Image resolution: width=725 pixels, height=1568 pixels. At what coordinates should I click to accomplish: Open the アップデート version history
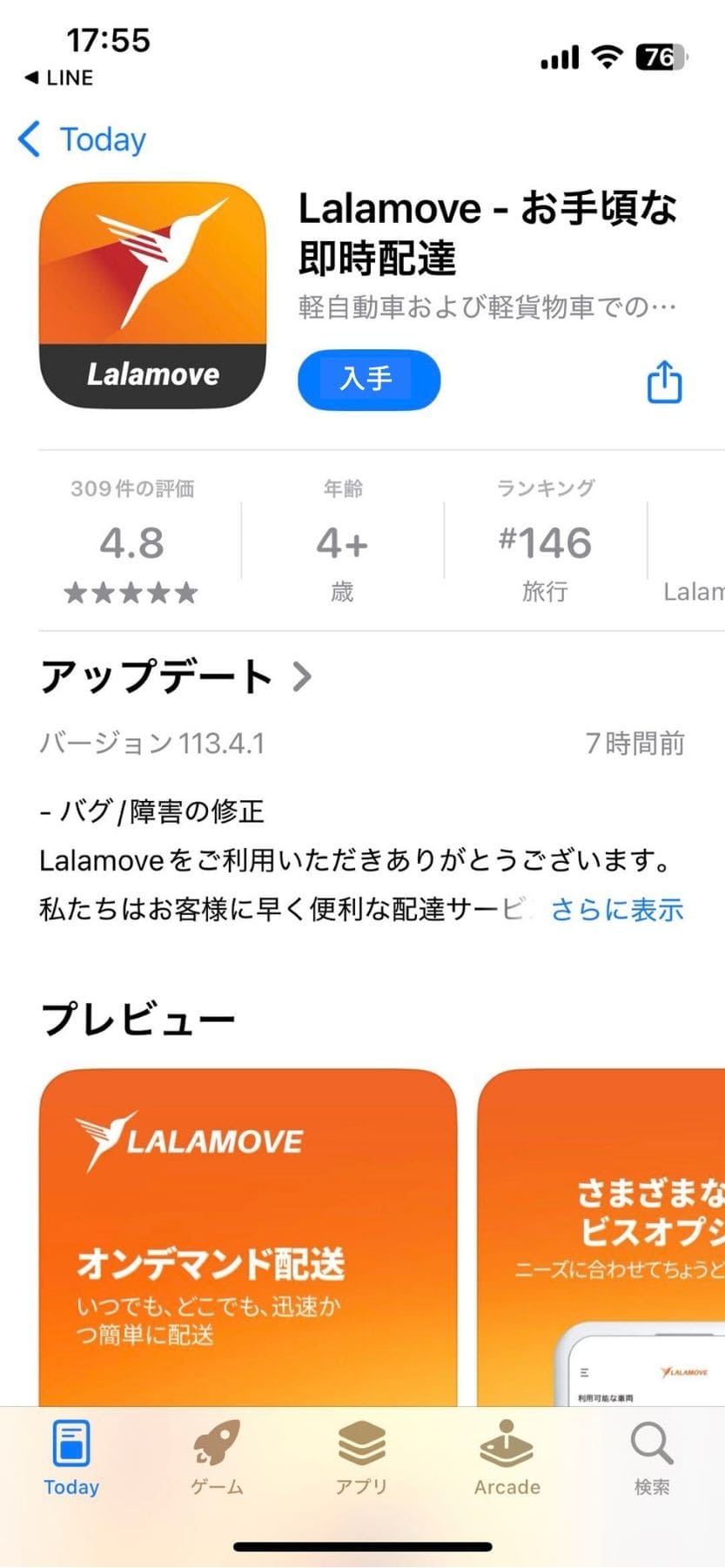click(x=174, y=676)
